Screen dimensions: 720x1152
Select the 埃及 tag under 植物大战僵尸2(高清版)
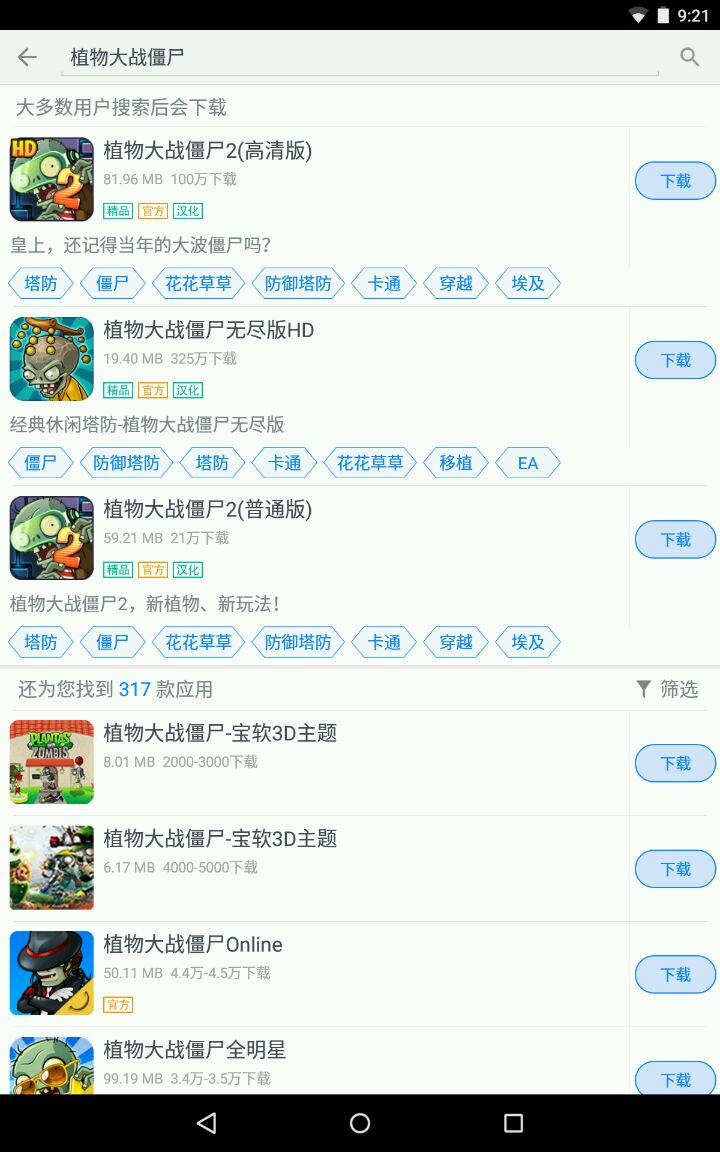(x=528, y=284)
